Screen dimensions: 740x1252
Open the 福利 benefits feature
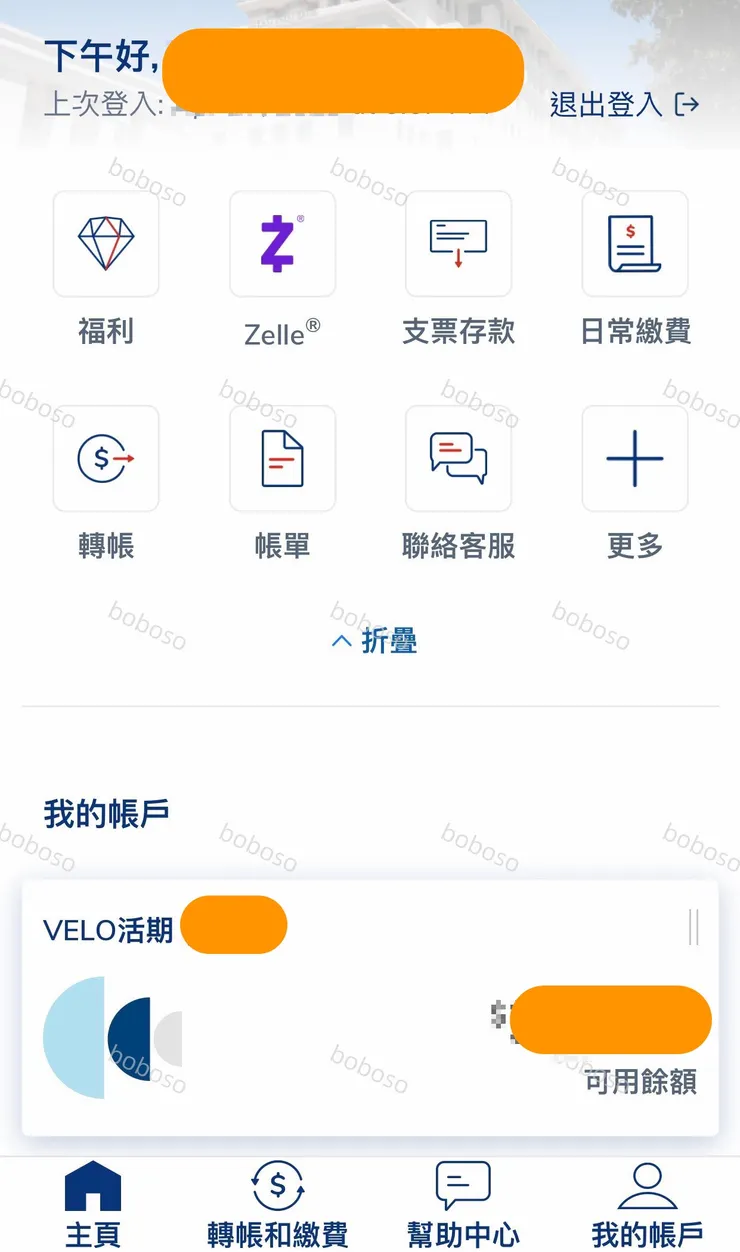click(105, 245)
